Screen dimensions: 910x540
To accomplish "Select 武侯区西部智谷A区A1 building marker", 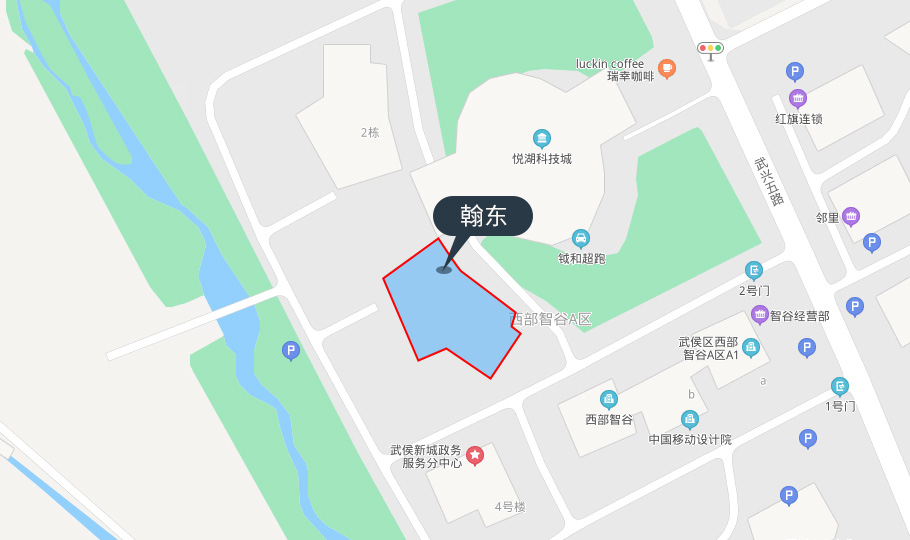I will (x=751, y=347).
